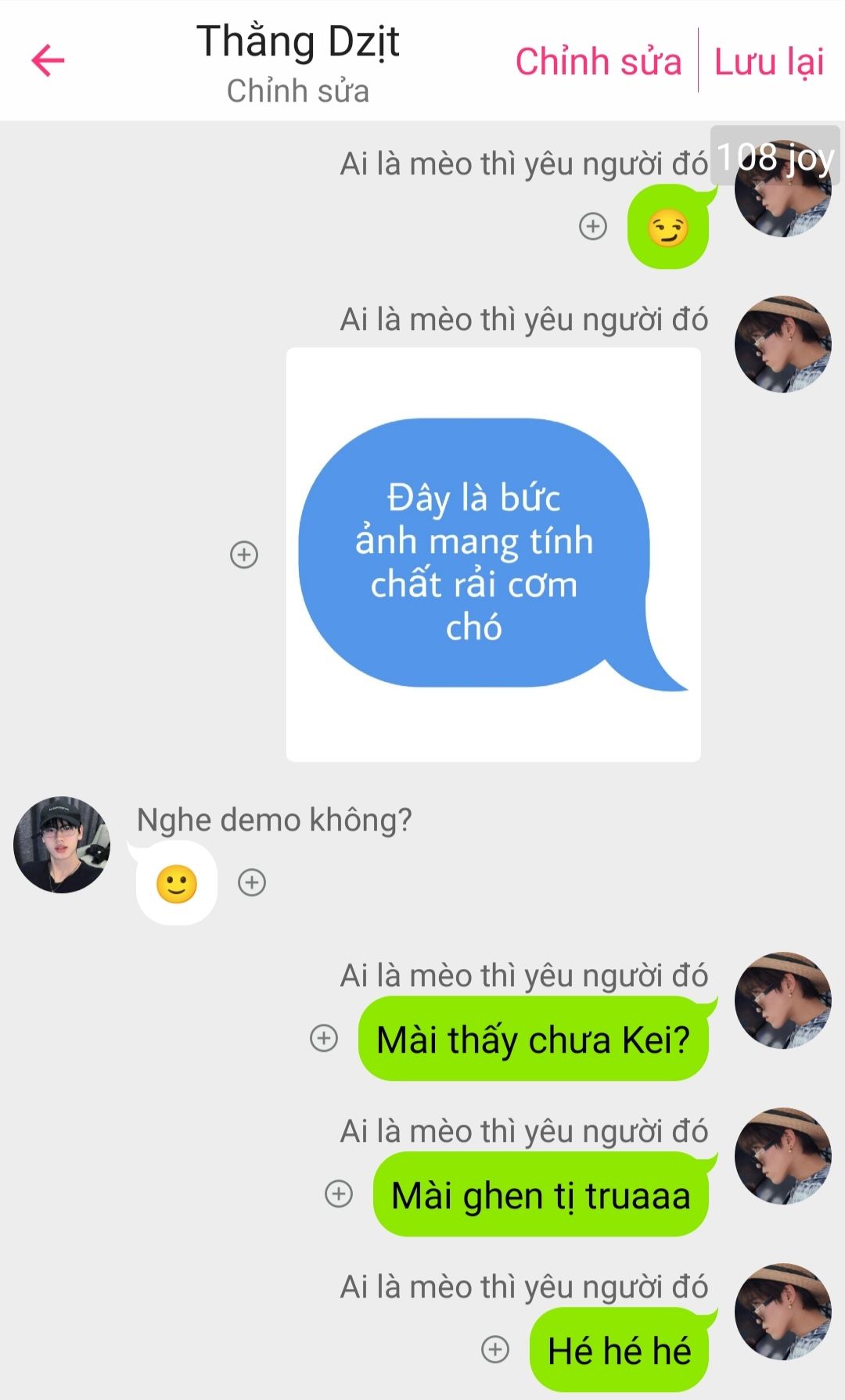845x1400 pixels.
Task: Tap plus icon beside "Mài ghen tị truaaa"
Action: [x=339, y=1194]
